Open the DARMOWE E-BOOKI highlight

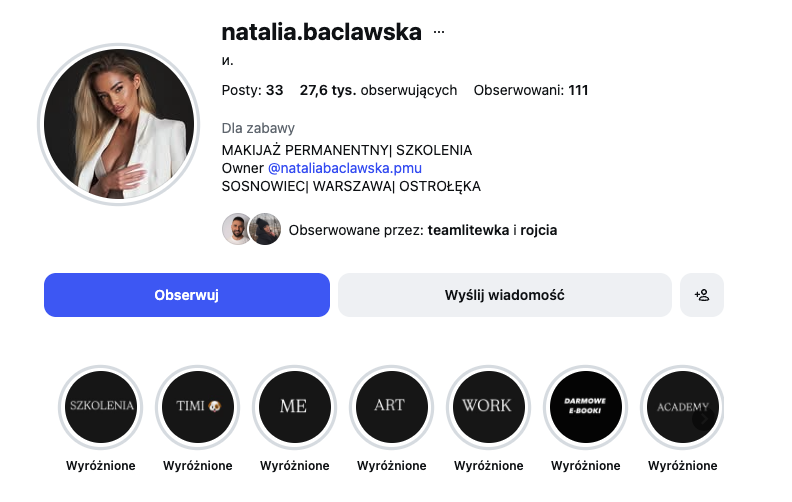pos(585,407)
